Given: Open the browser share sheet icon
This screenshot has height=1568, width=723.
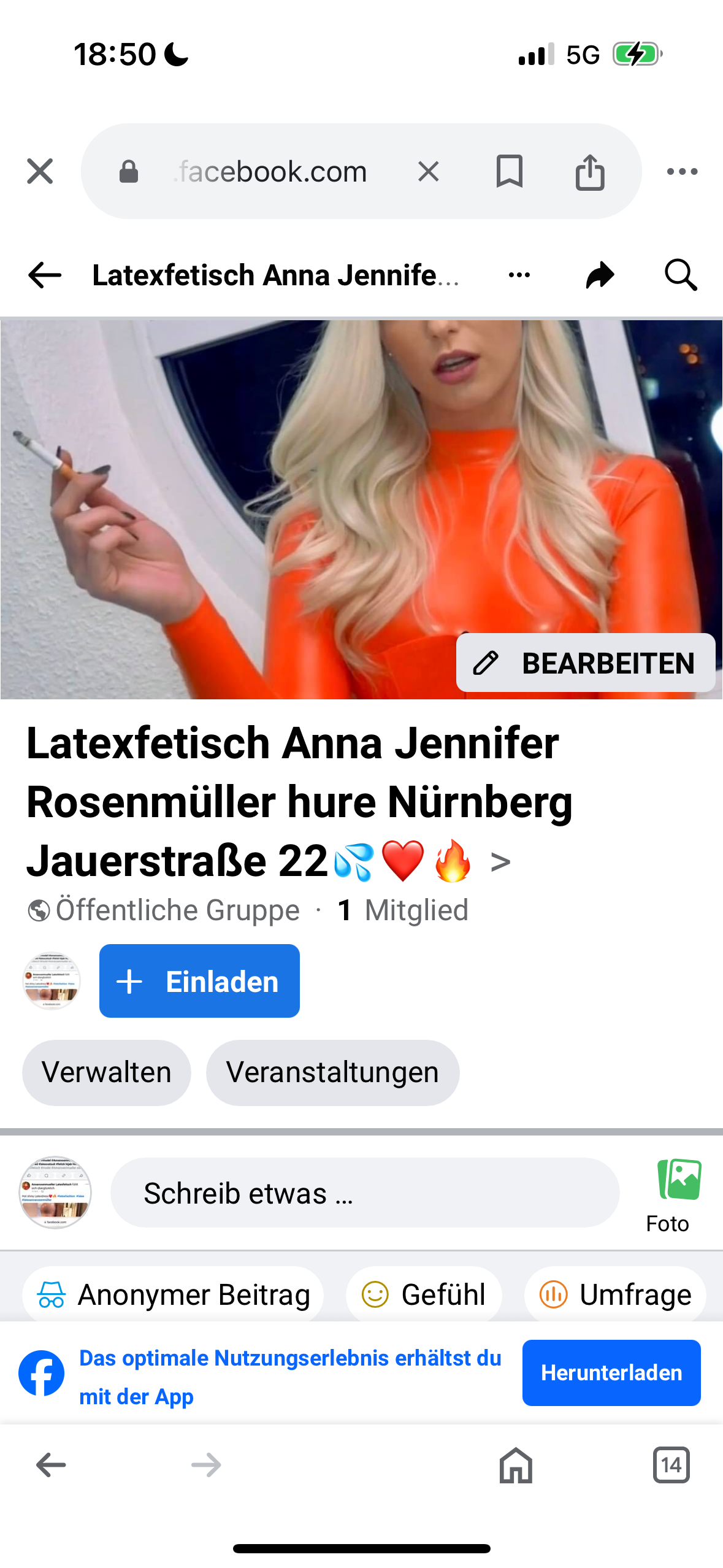Looking at the screenshot, I should point(590,171).
